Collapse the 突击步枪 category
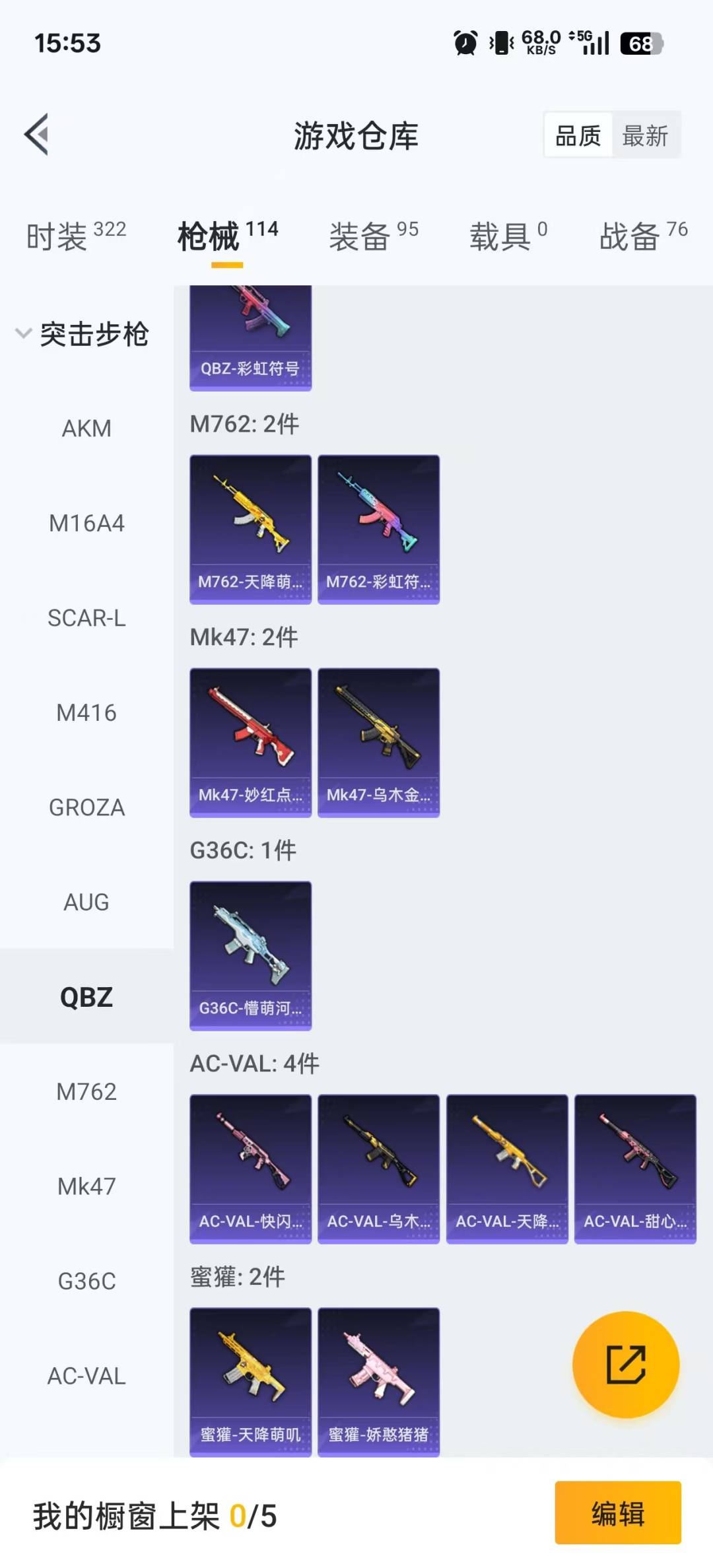 (83, 333)
